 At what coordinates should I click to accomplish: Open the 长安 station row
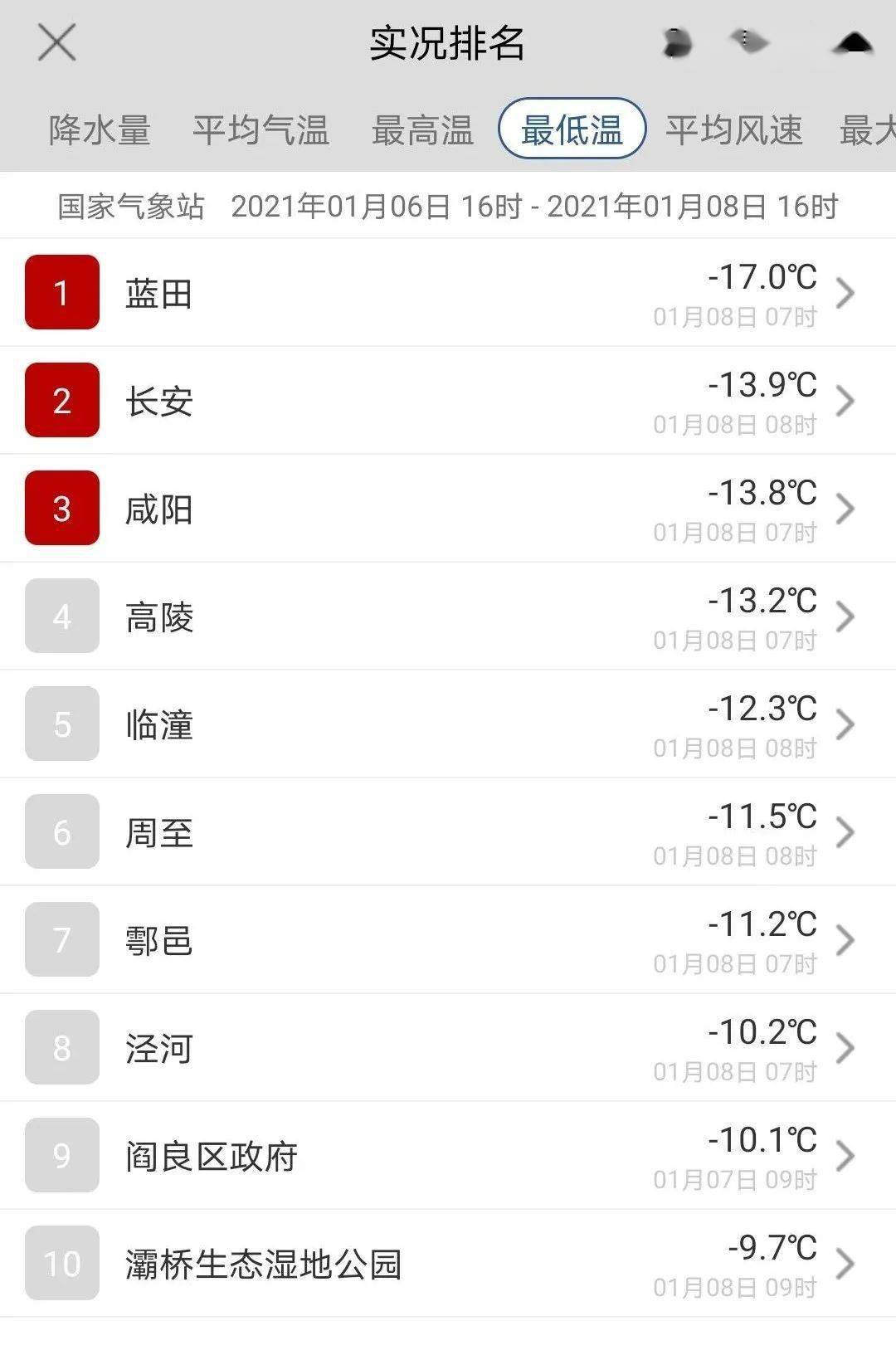tap(448, 401)
